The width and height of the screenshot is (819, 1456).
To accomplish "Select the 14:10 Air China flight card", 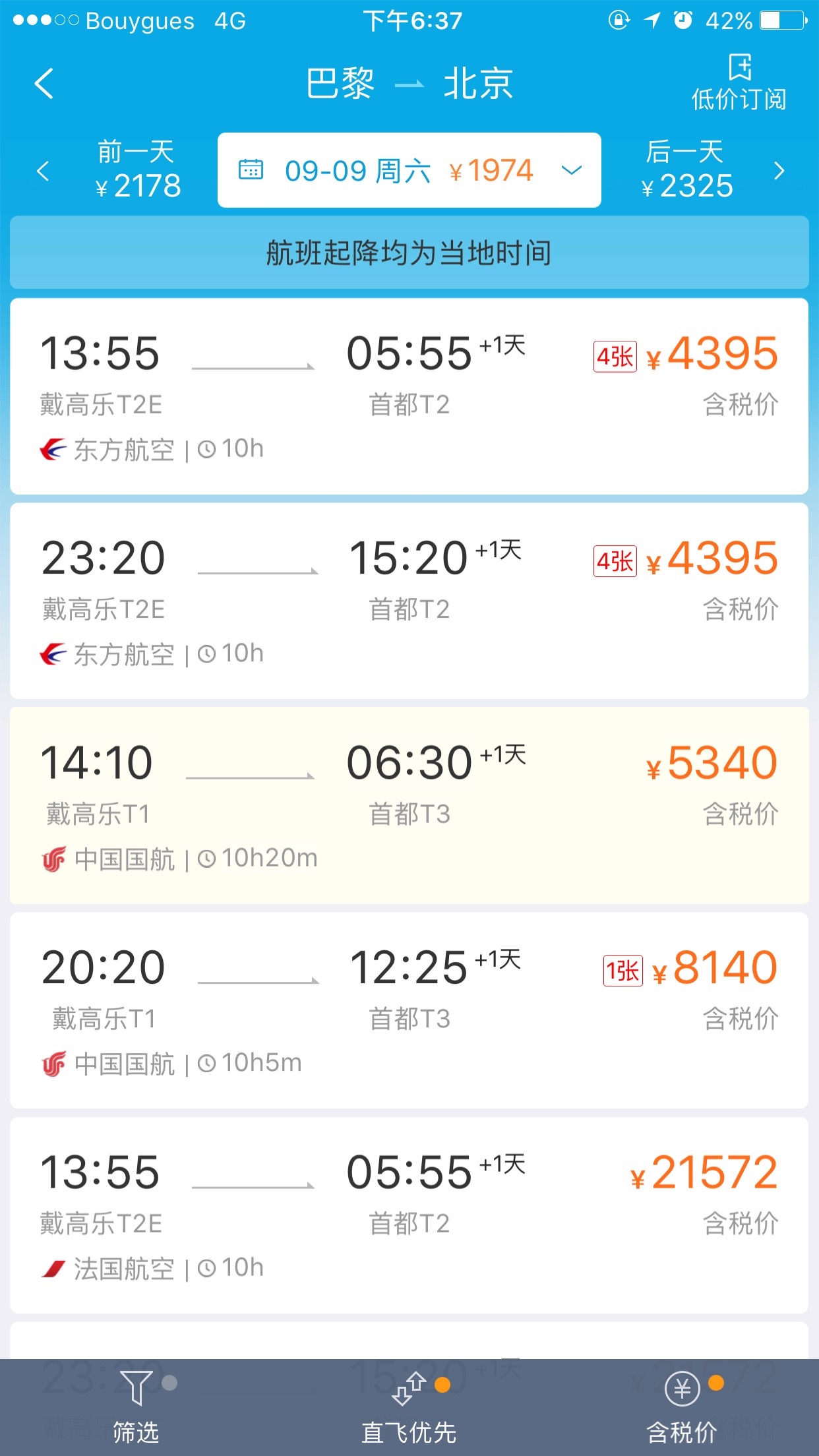I will 409,808.
